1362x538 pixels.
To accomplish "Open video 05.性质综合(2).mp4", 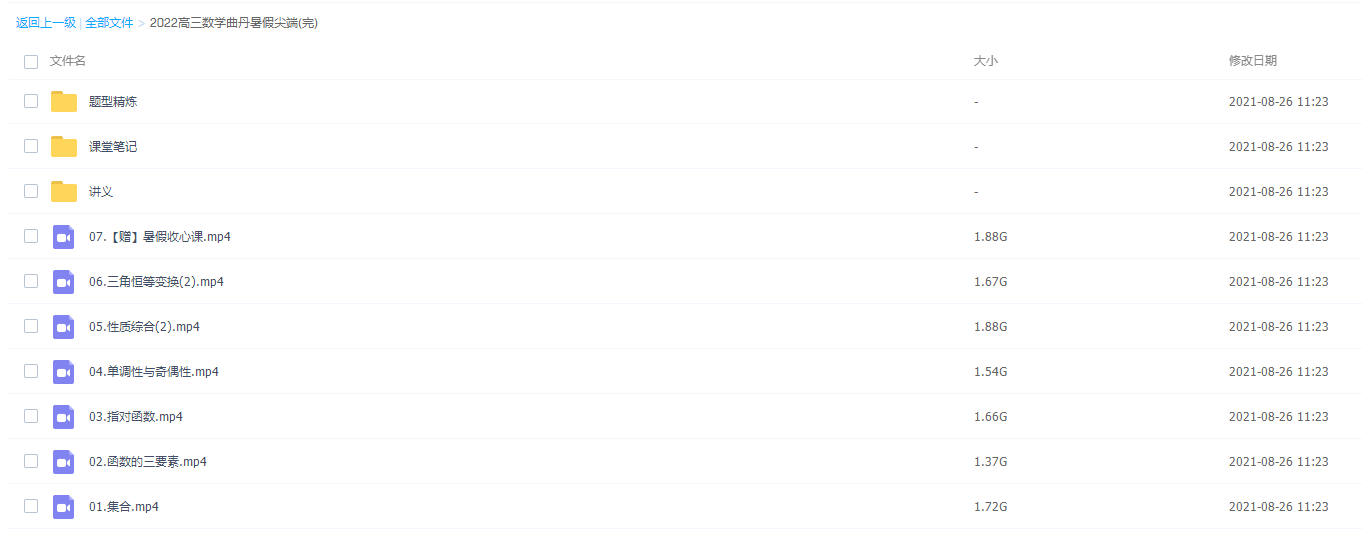I will click(144, 327).
